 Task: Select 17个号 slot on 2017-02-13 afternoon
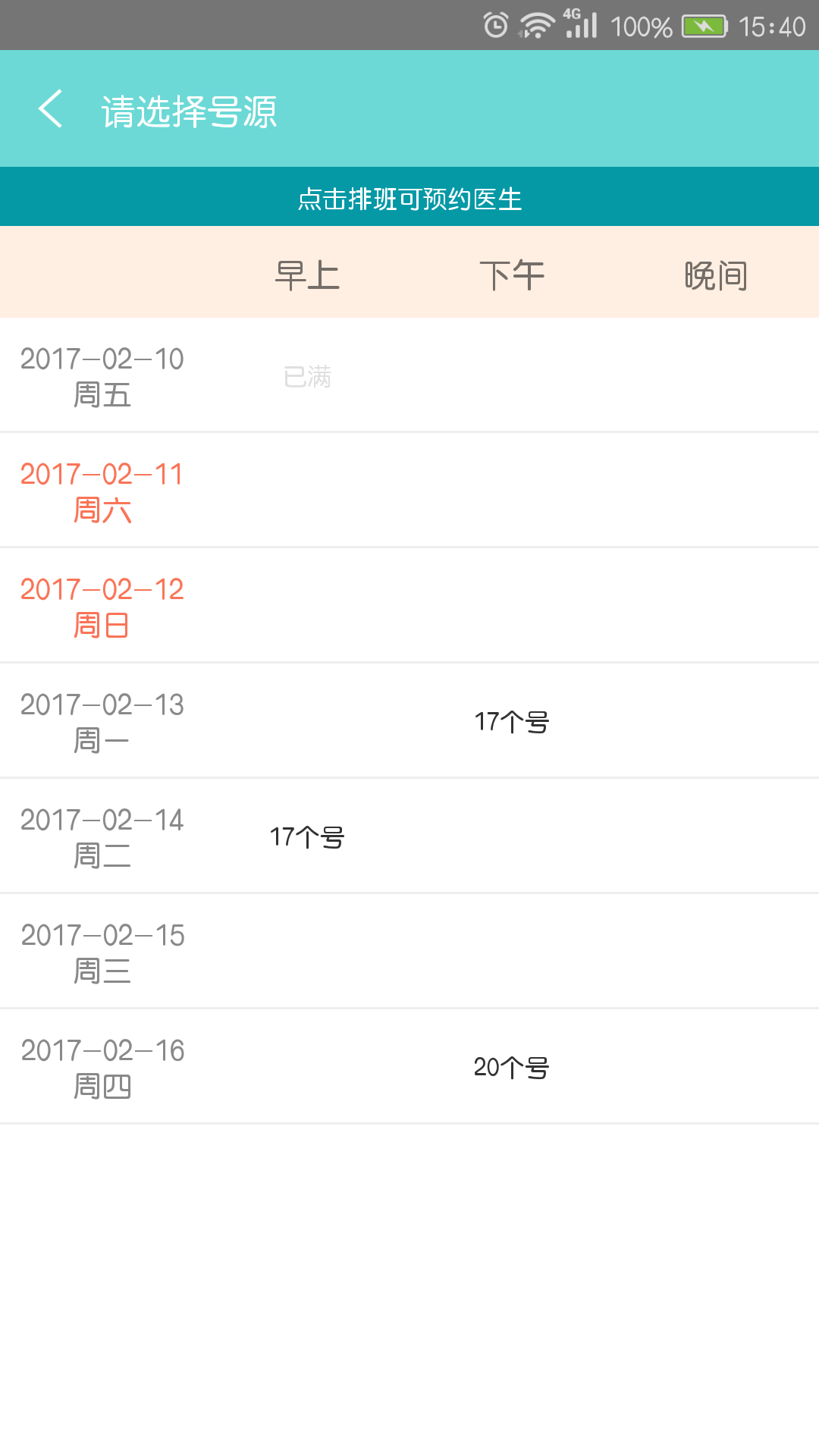pyautogui.click(x=512, y=721)
